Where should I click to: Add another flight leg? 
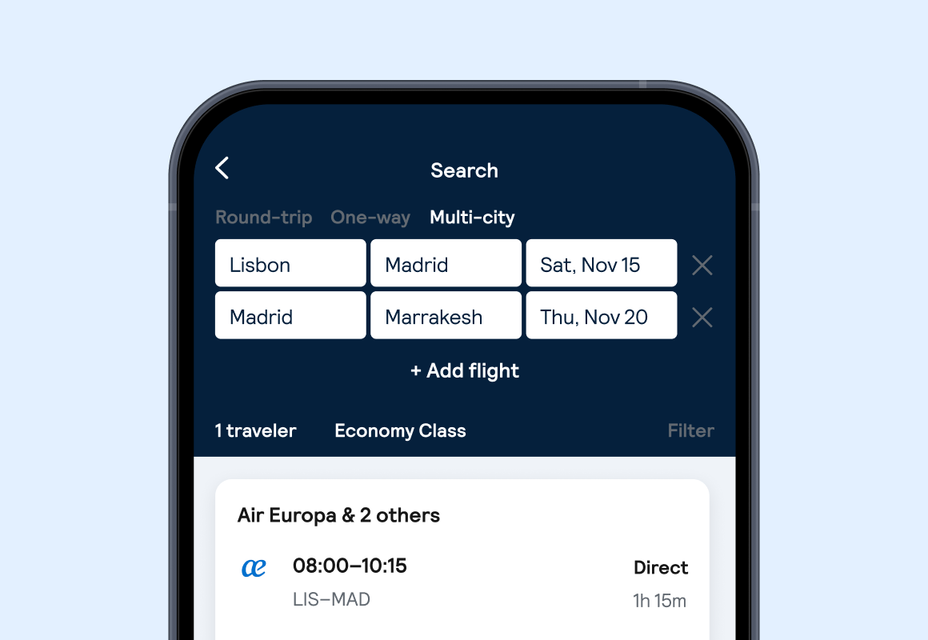[x=464, y=371]
